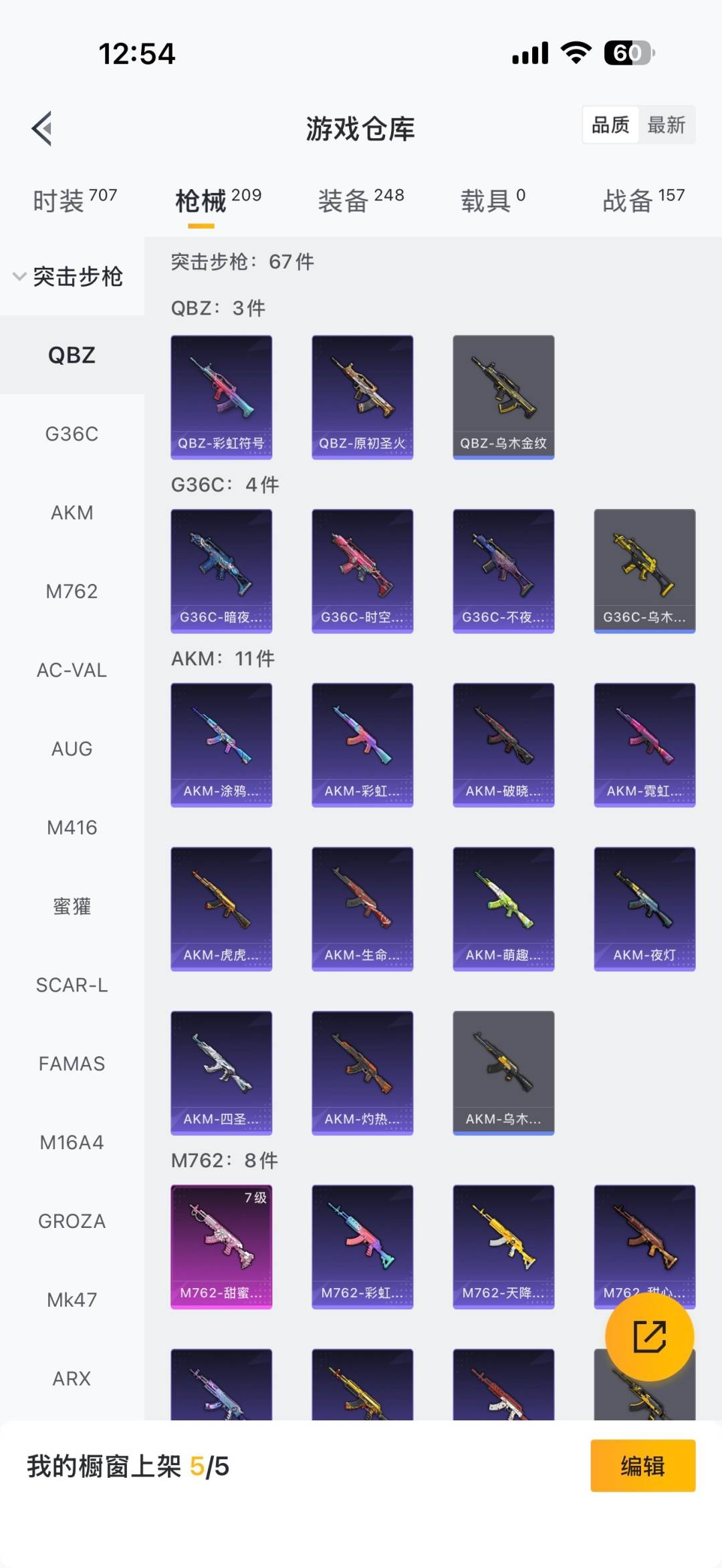Sort items by 最新
Viewport: 722px width, 1568px height.
tap(666, 125)
